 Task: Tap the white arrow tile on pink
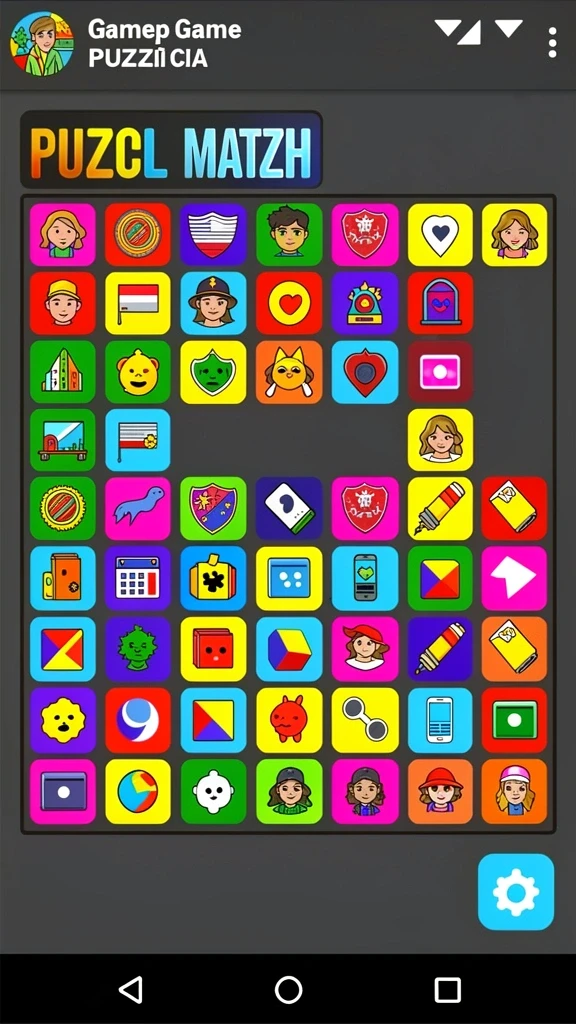point(515,578)
